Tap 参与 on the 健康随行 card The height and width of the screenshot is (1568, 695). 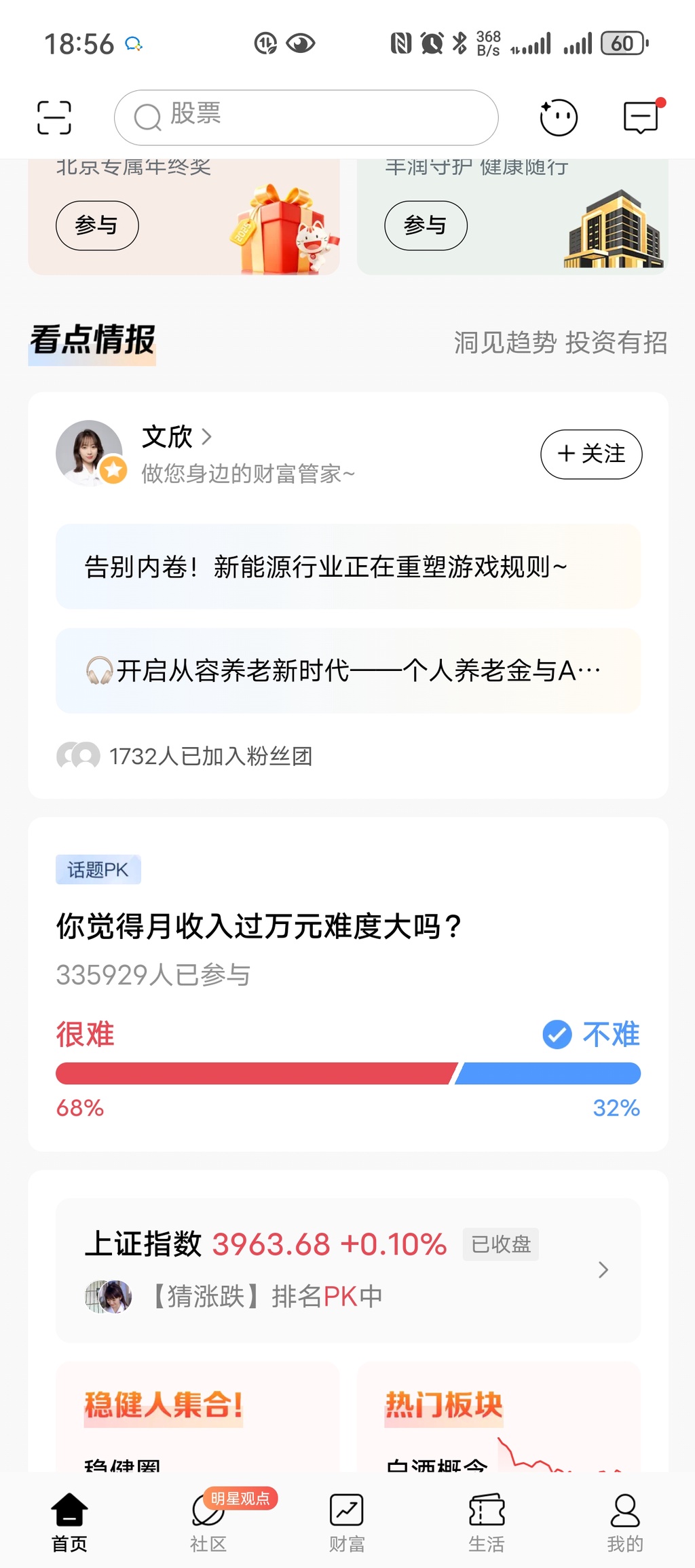pyautogui.click(x=426, y=225)
